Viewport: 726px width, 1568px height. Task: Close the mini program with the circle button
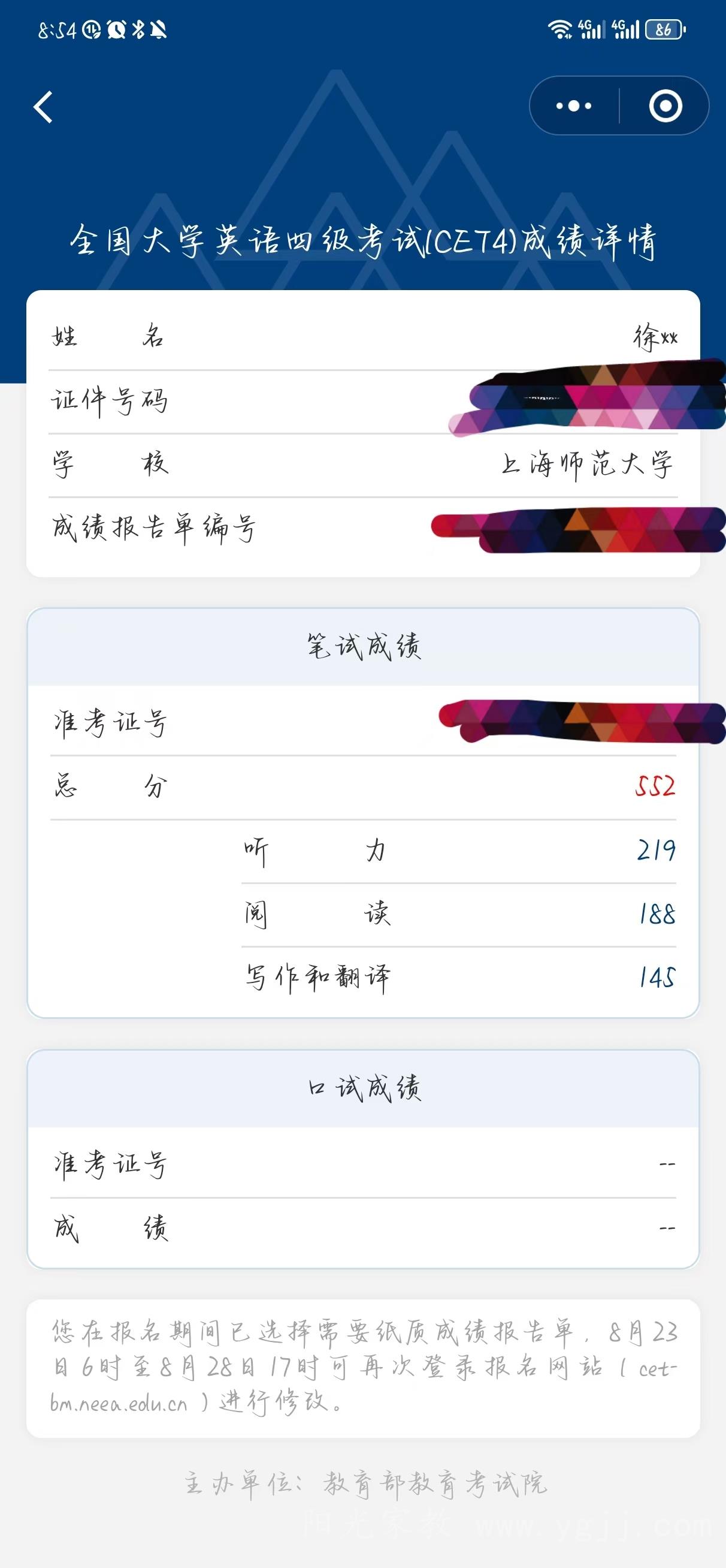pyautogui.click(x=665, y=106)
